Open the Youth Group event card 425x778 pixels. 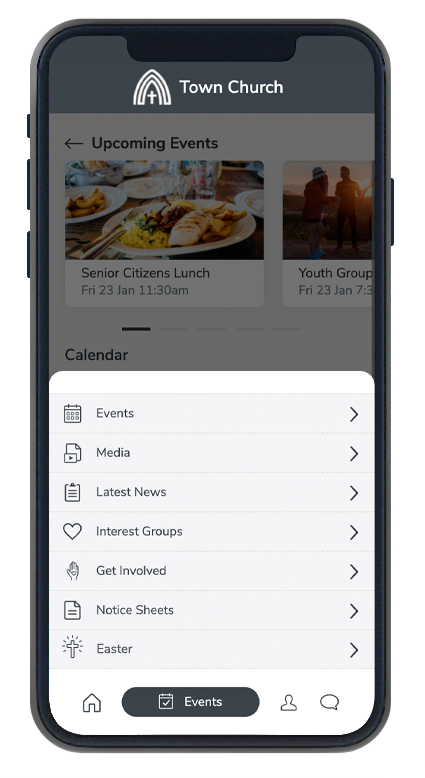tap(328, 234)
